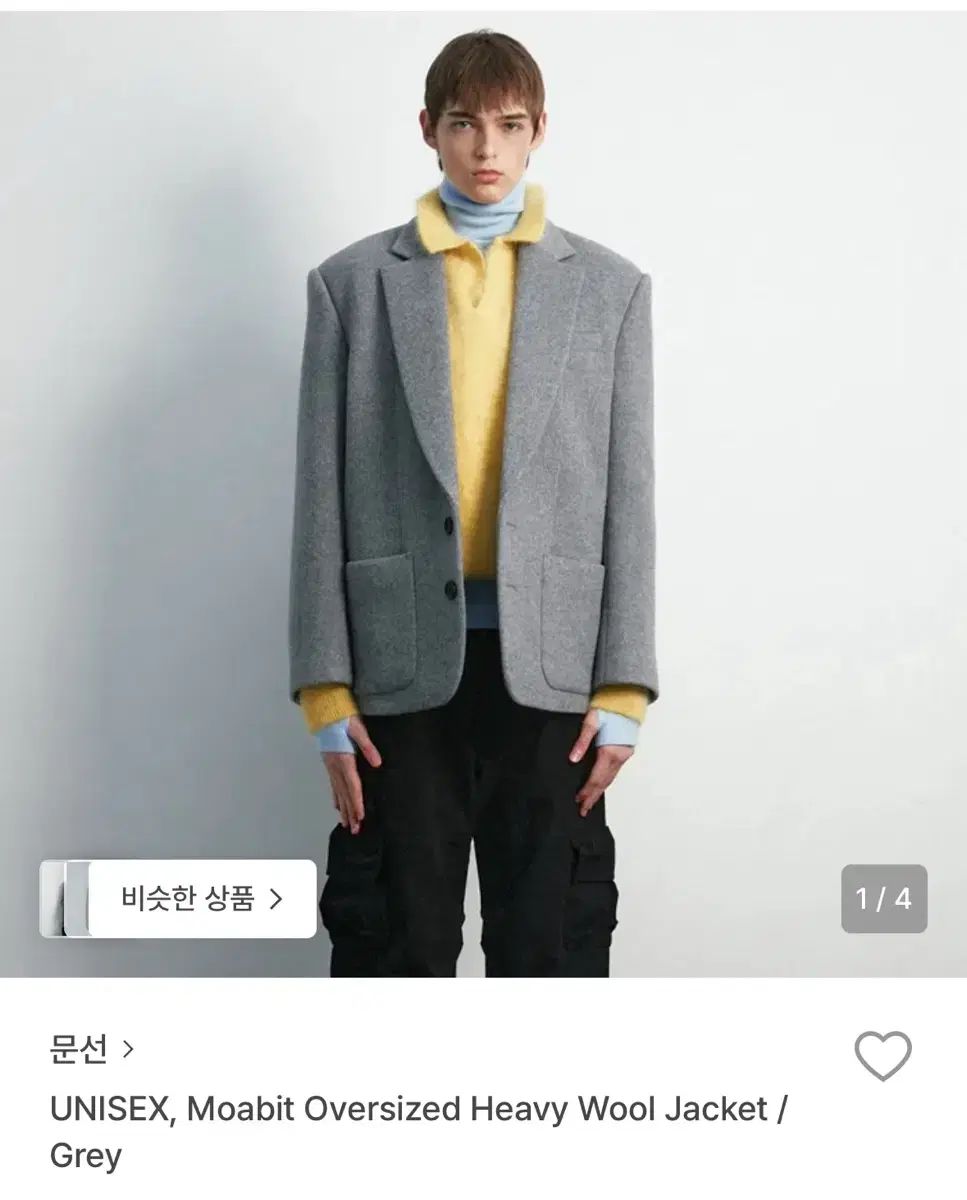
Task: Add this jacket to wishlist with heart
Action: [883, 1055]
